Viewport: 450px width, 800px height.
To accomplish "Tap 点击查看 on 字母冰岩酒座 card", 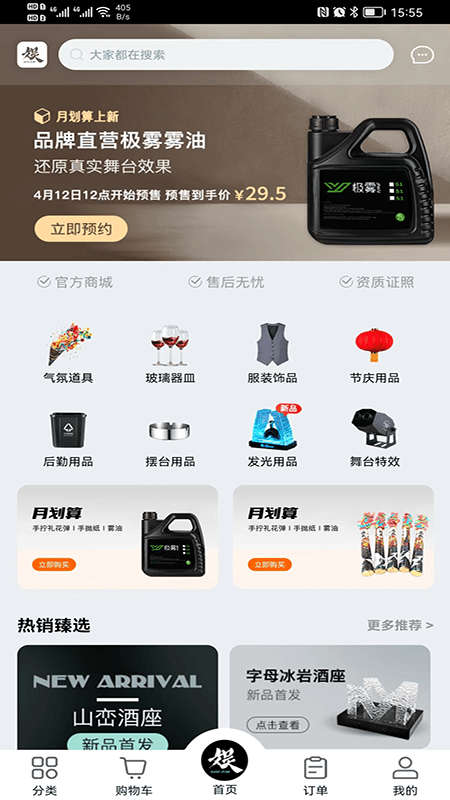I will click(278, 724).
